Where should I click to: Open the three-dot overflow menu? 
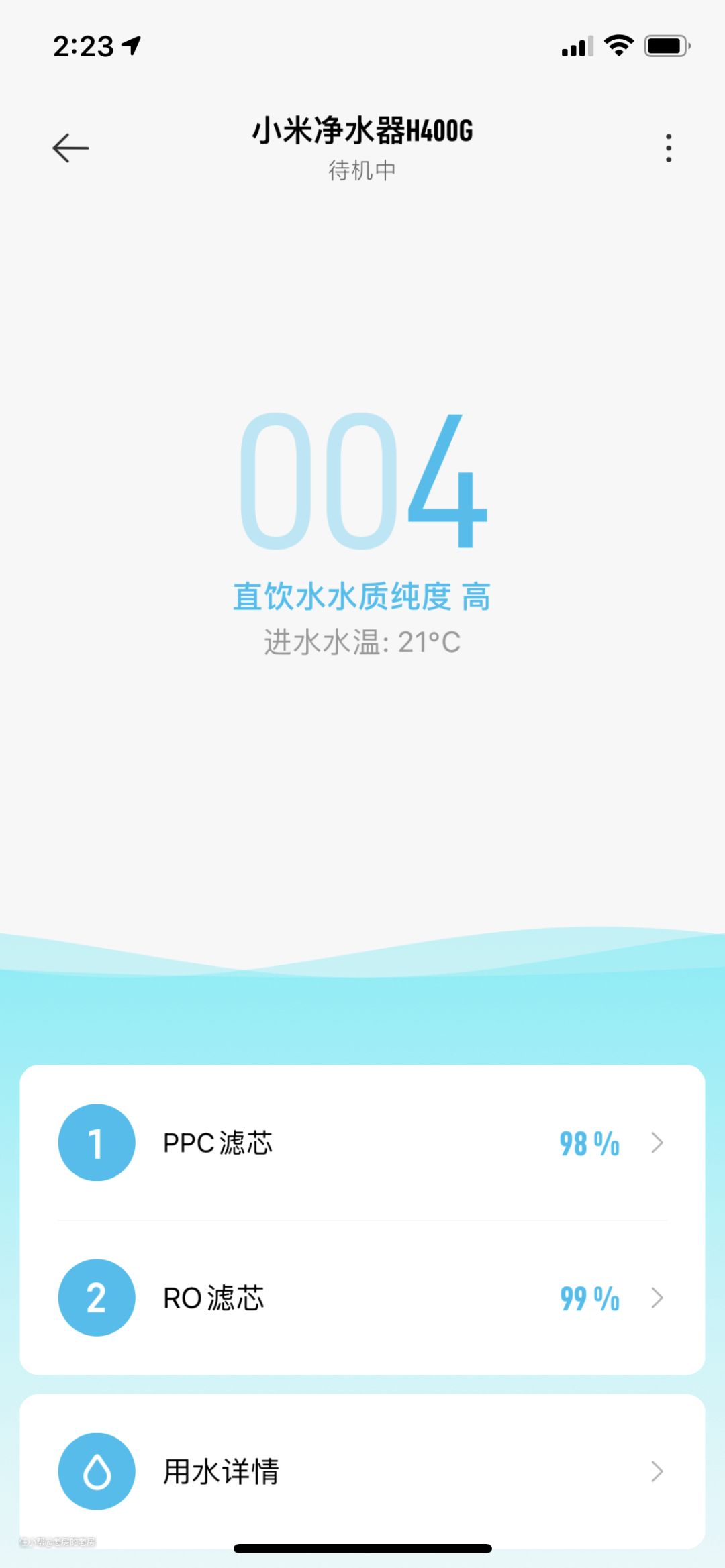point(668,148)
